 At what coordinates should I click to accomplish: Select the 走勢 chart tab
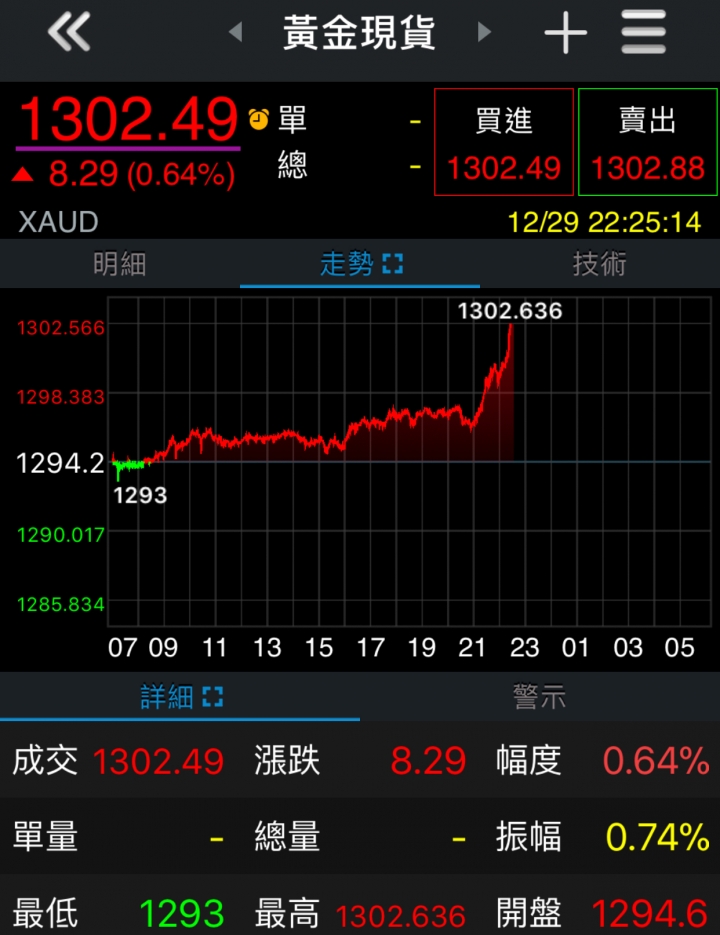[360, 264]
